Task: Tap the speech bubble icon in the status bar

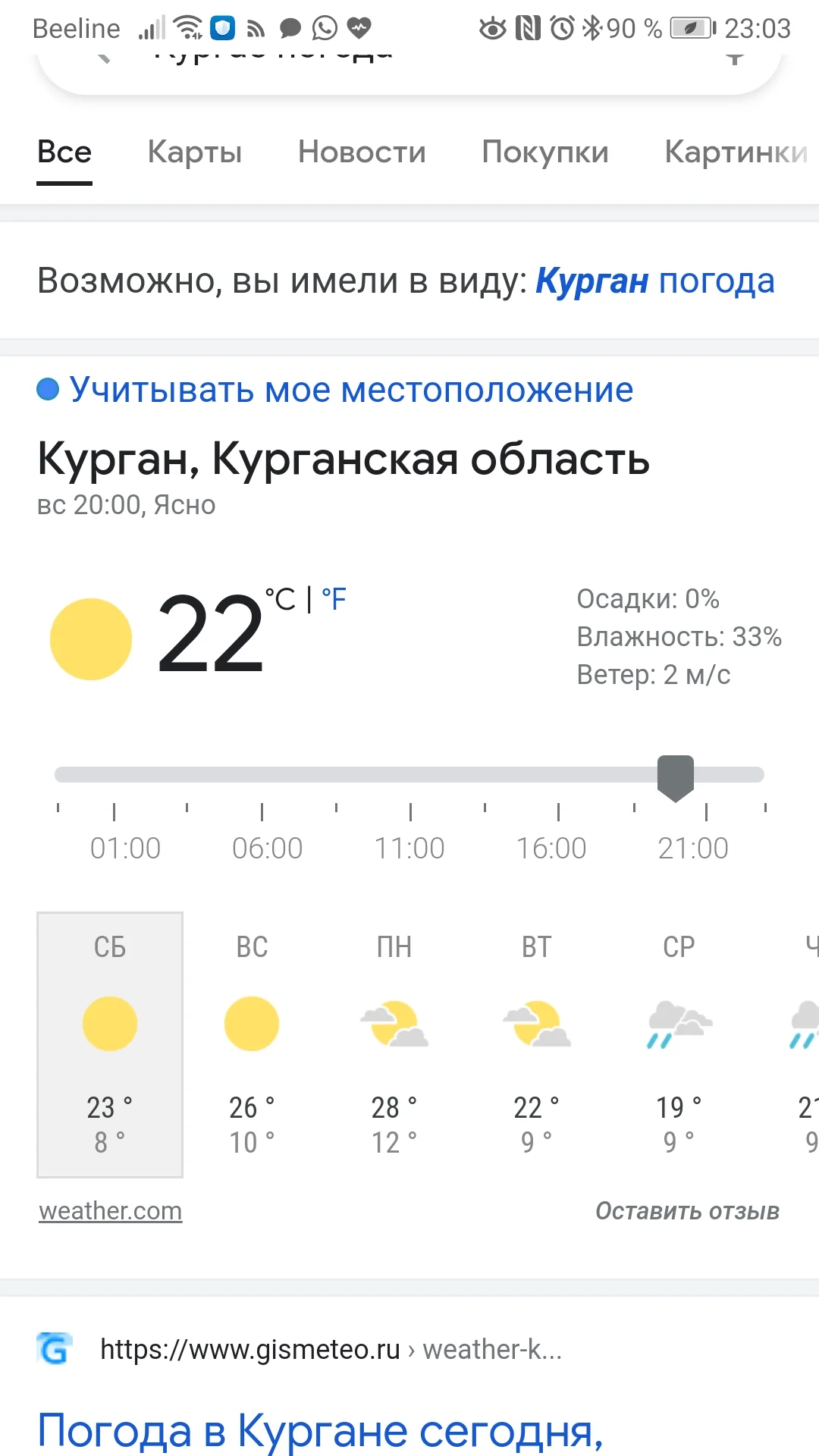Action: (x=290, y=28)
